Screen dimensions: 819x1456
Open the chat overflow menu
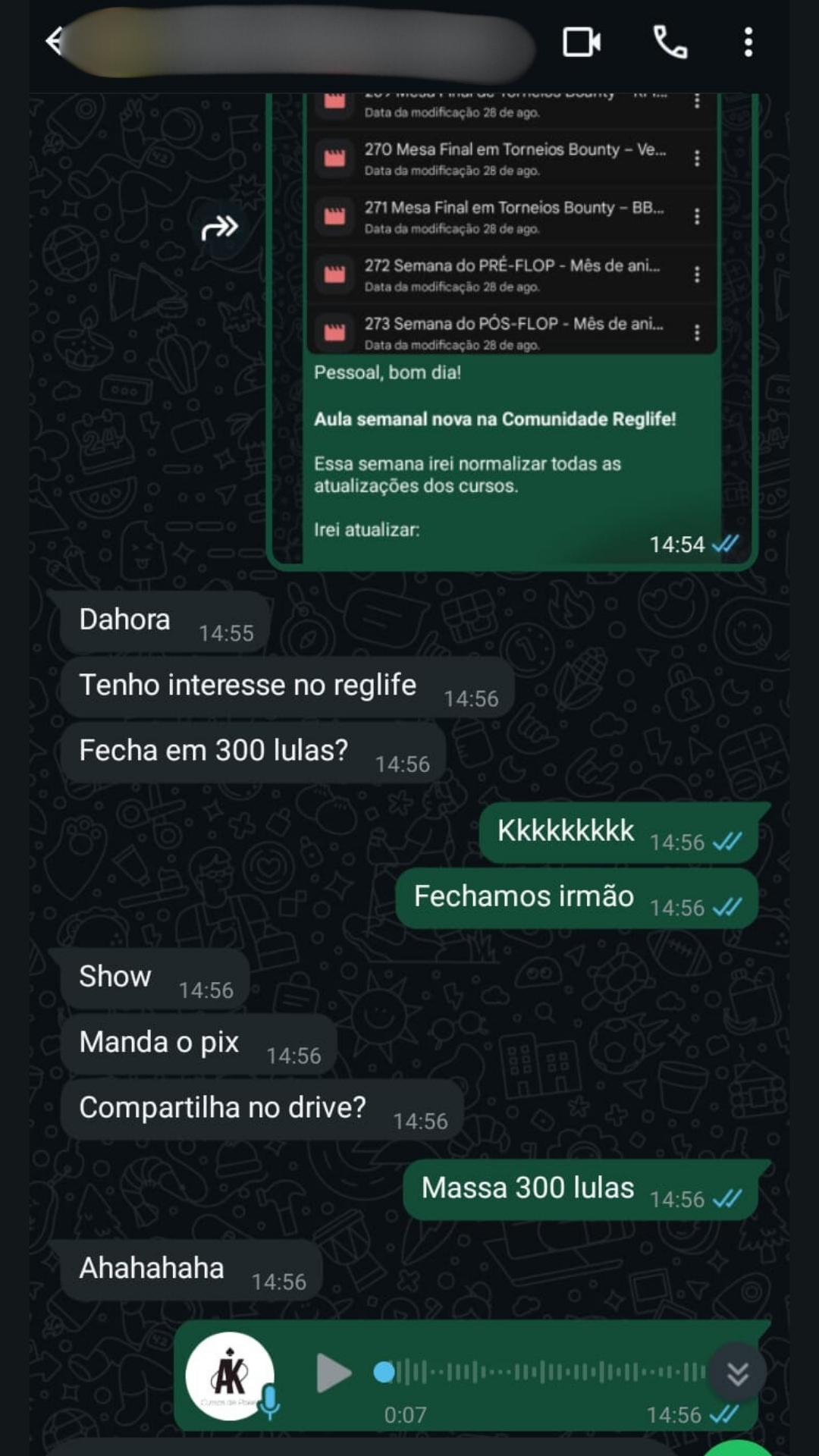[750, 43]
